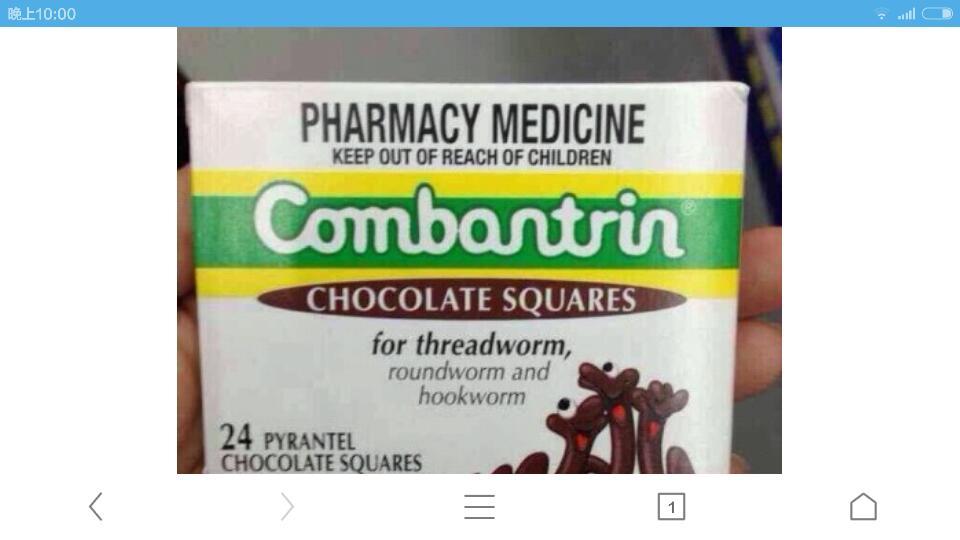Viewport: 960px width, 540px height.
Task: Go to the browser home page
Action: [863, 507]
